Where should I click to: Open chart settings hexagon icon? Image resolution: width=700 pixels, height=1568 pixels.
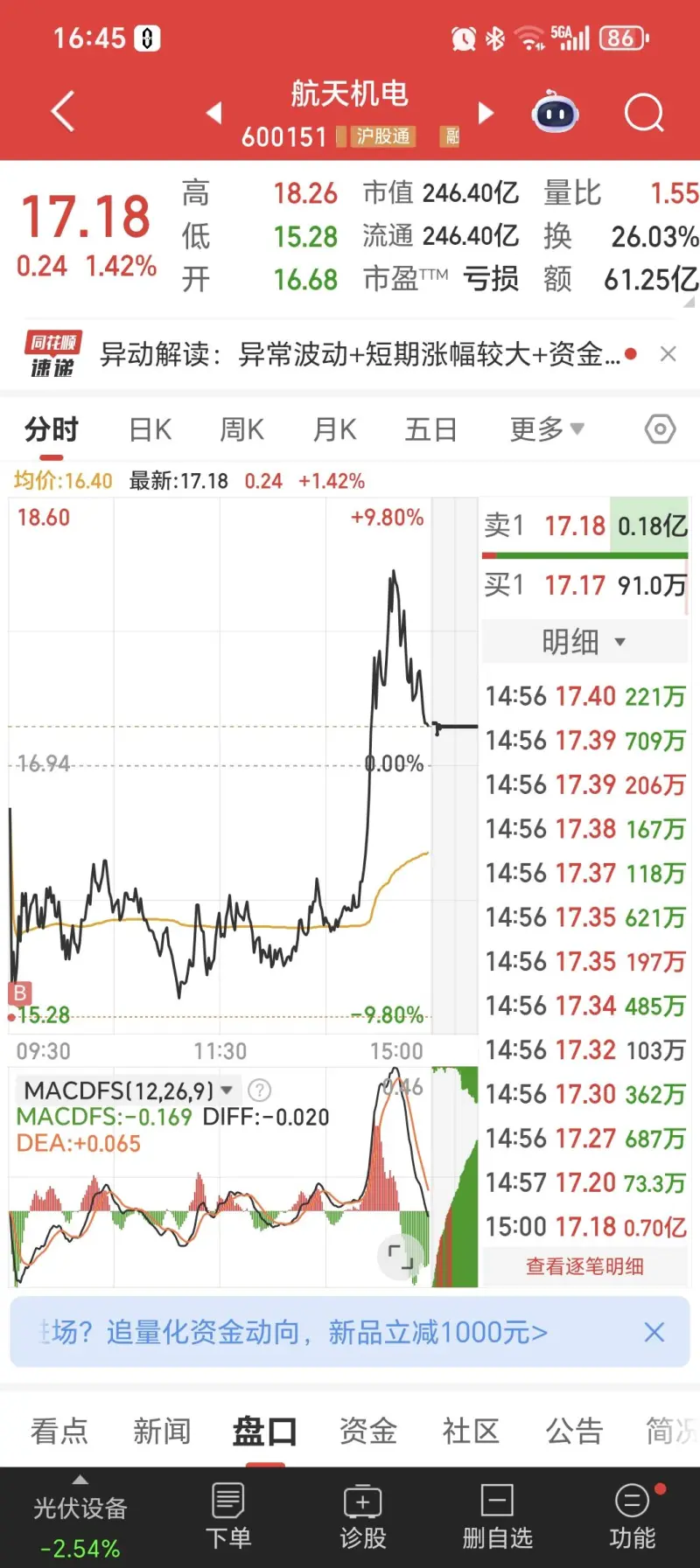point(660,429)
